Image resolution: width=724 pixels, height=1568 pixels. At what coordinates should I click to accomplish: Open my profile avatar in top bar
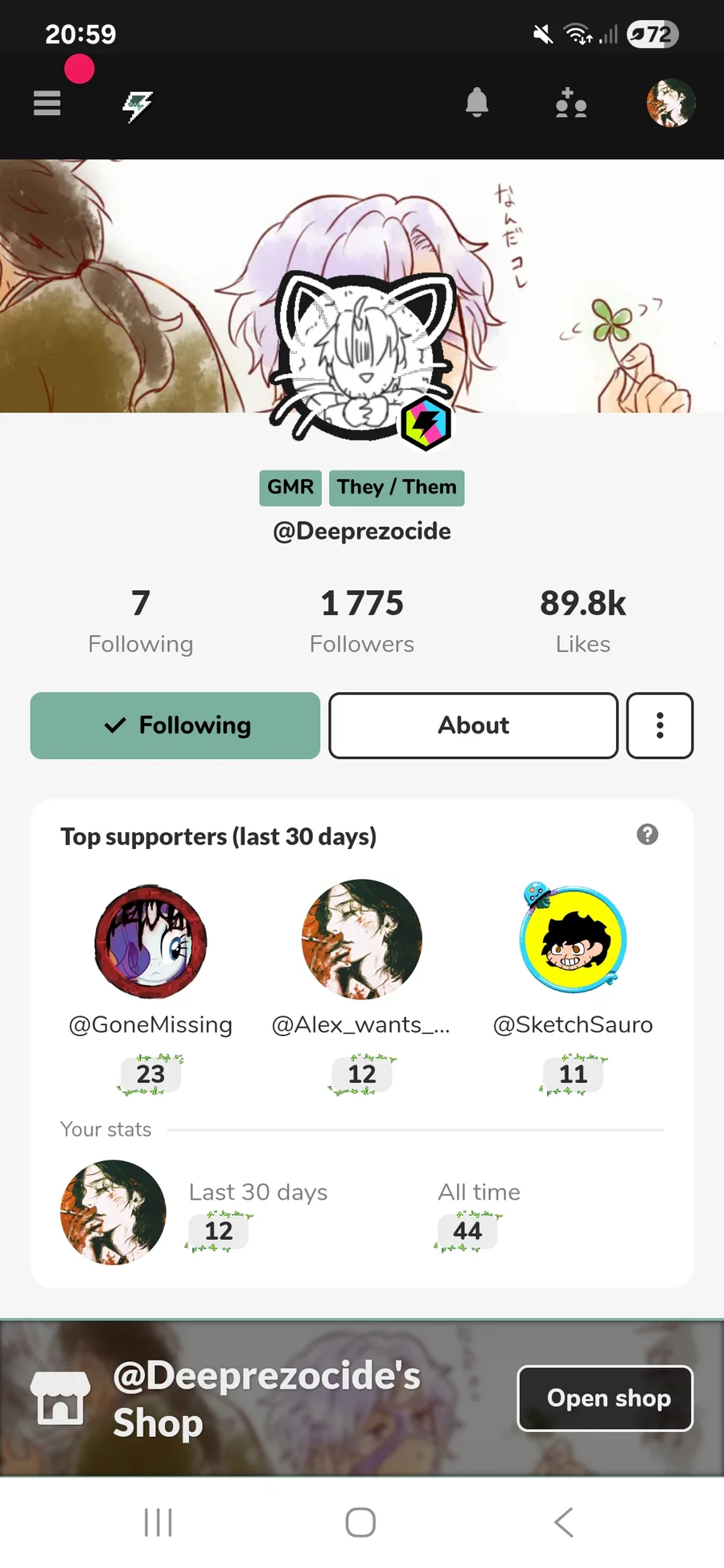pyautogui.click(x=671, y=103)
